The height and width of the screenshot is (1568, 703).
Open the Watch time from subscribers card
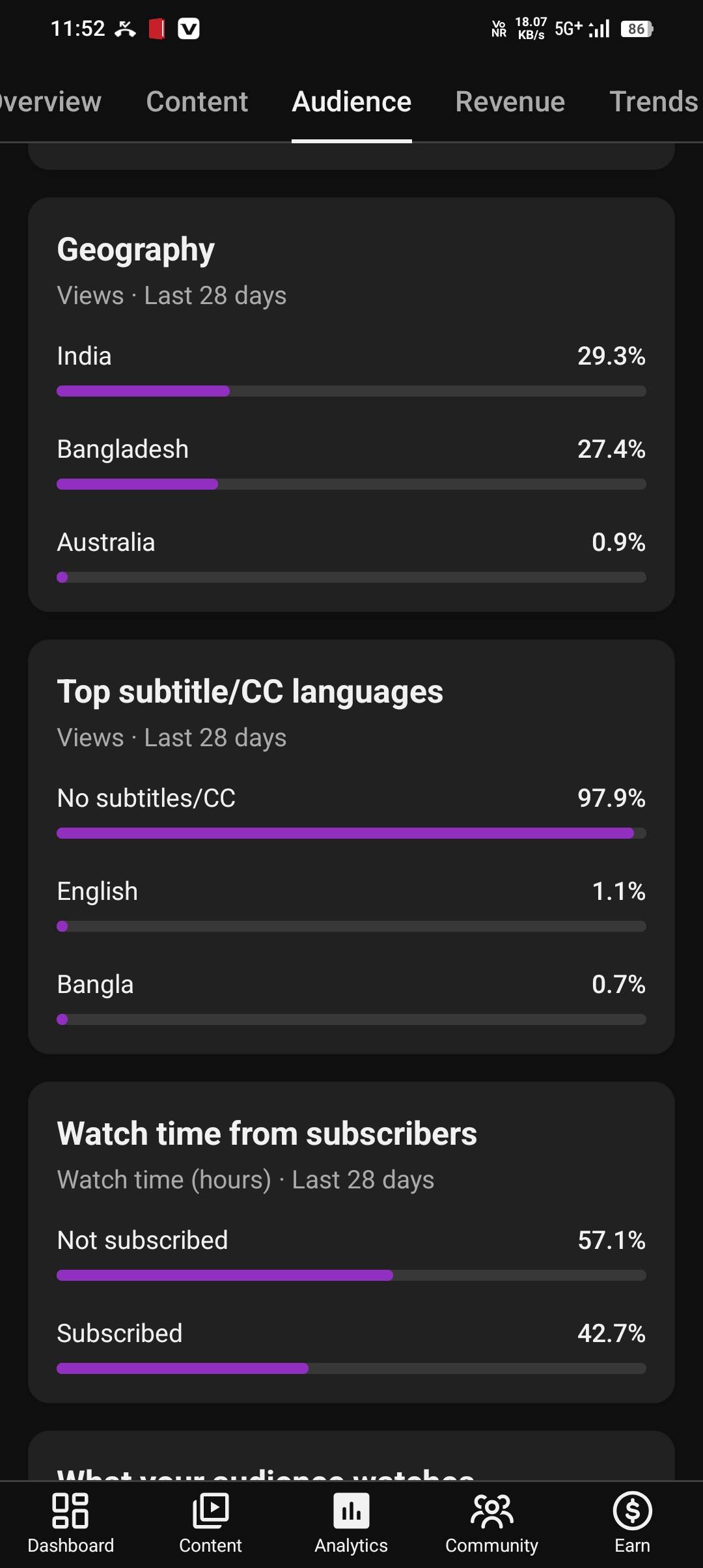[267, 1134]
